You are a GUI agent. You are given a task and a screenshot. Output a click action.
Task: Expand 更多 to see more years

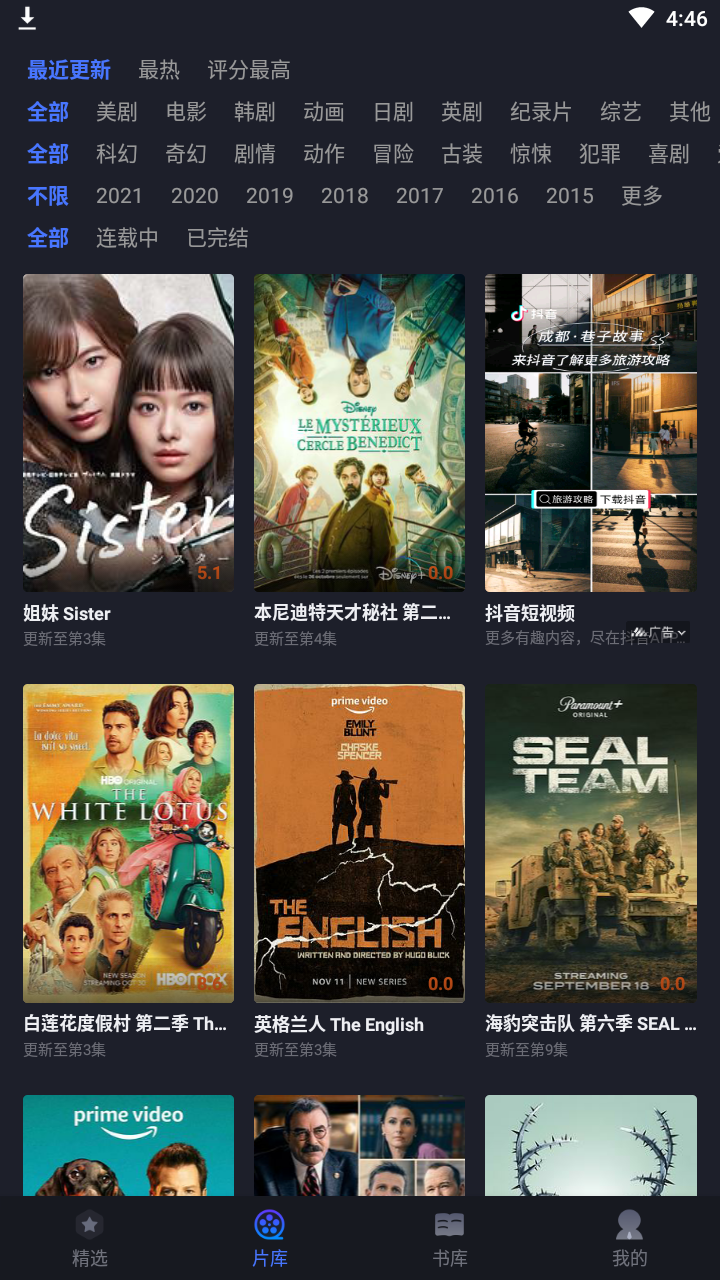coord(640,196)
